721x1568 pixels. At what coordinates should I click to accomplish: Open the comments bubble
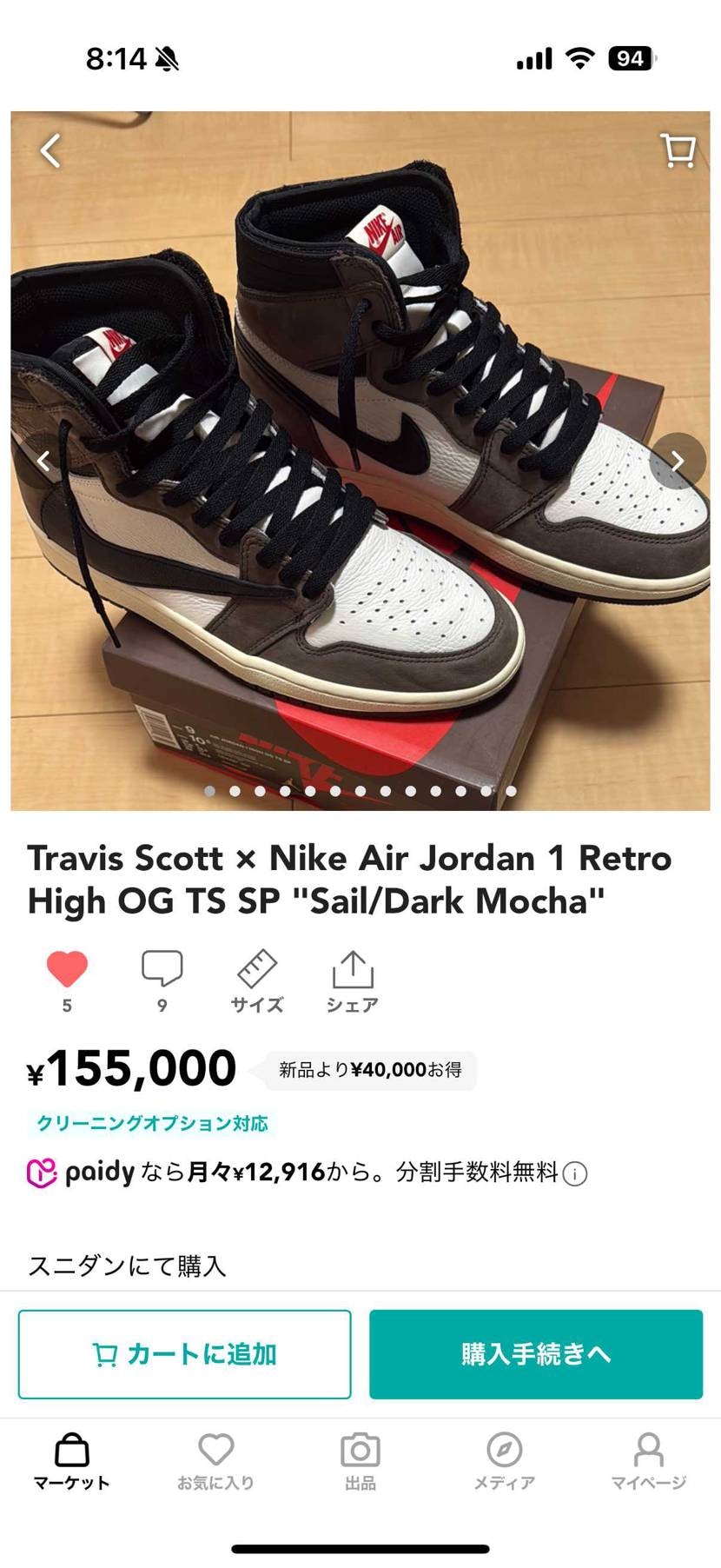point(162,969)
